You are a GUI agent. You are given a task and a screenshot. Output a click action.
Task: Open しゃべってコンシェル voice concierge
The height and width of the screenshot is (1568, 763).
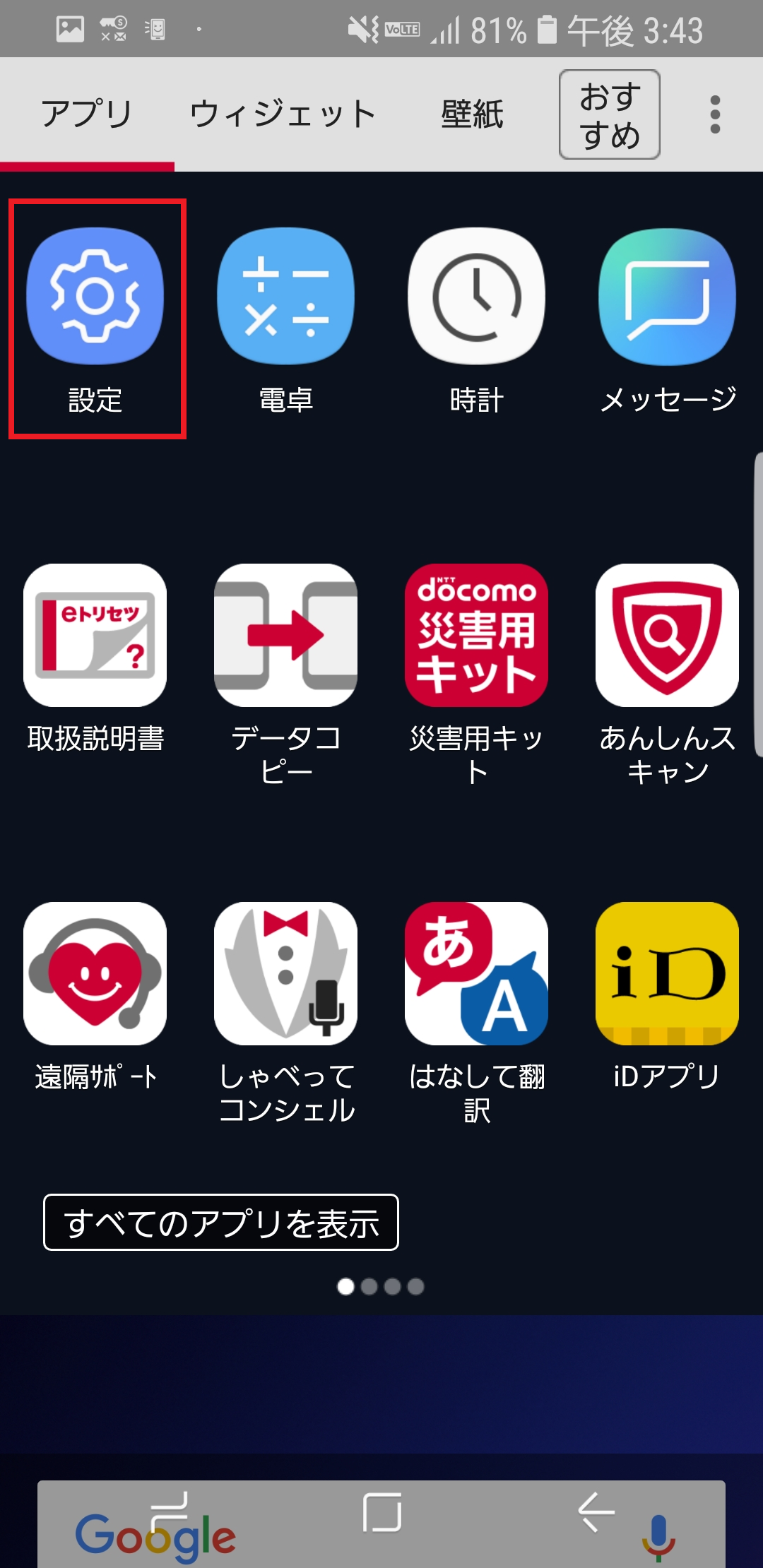pyautogui.click(x=286, y=975)
